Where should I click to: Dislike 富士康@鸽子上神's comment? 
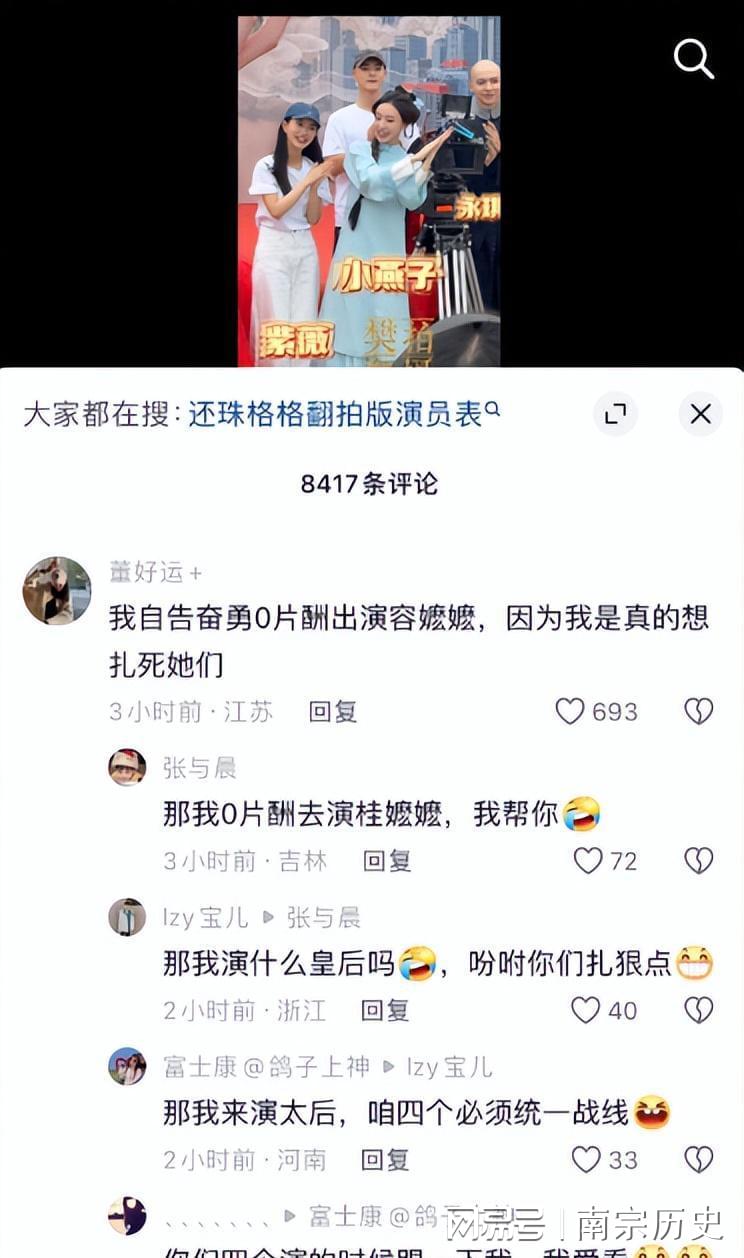(x=698, y=1160)
